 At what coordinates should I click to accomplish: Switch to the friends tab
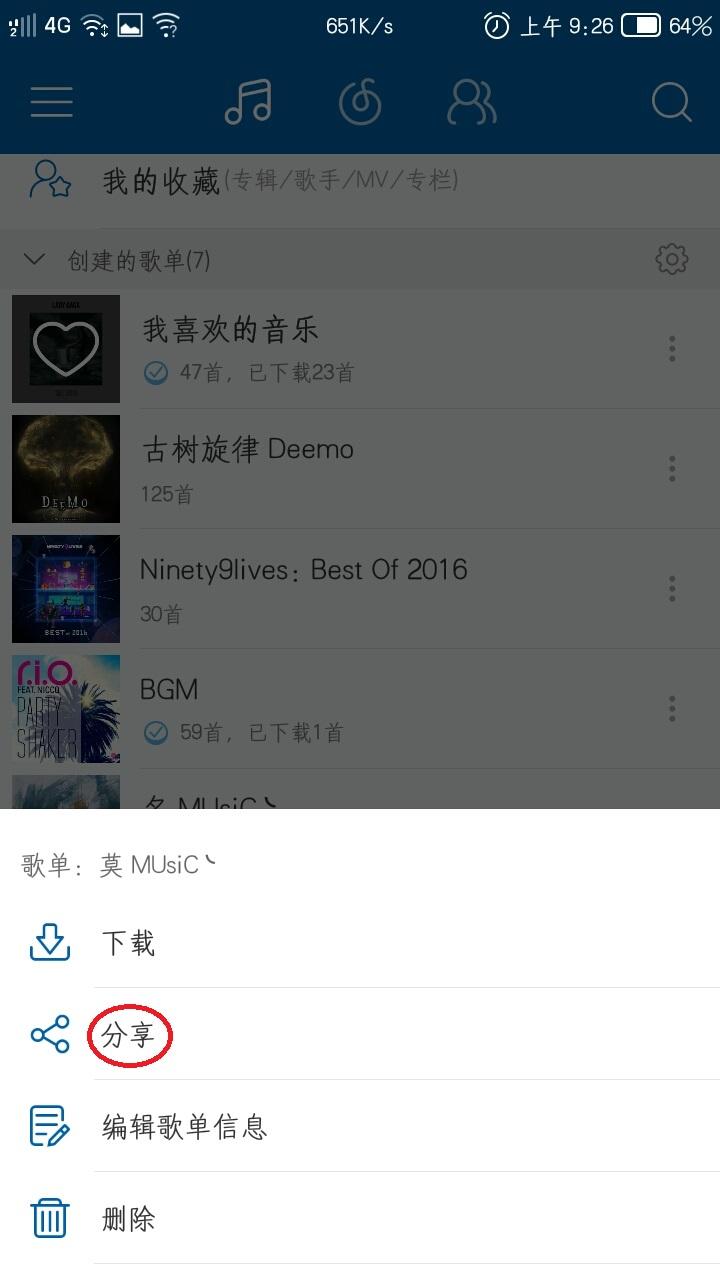pyautogui.click(x=472, y=102)
